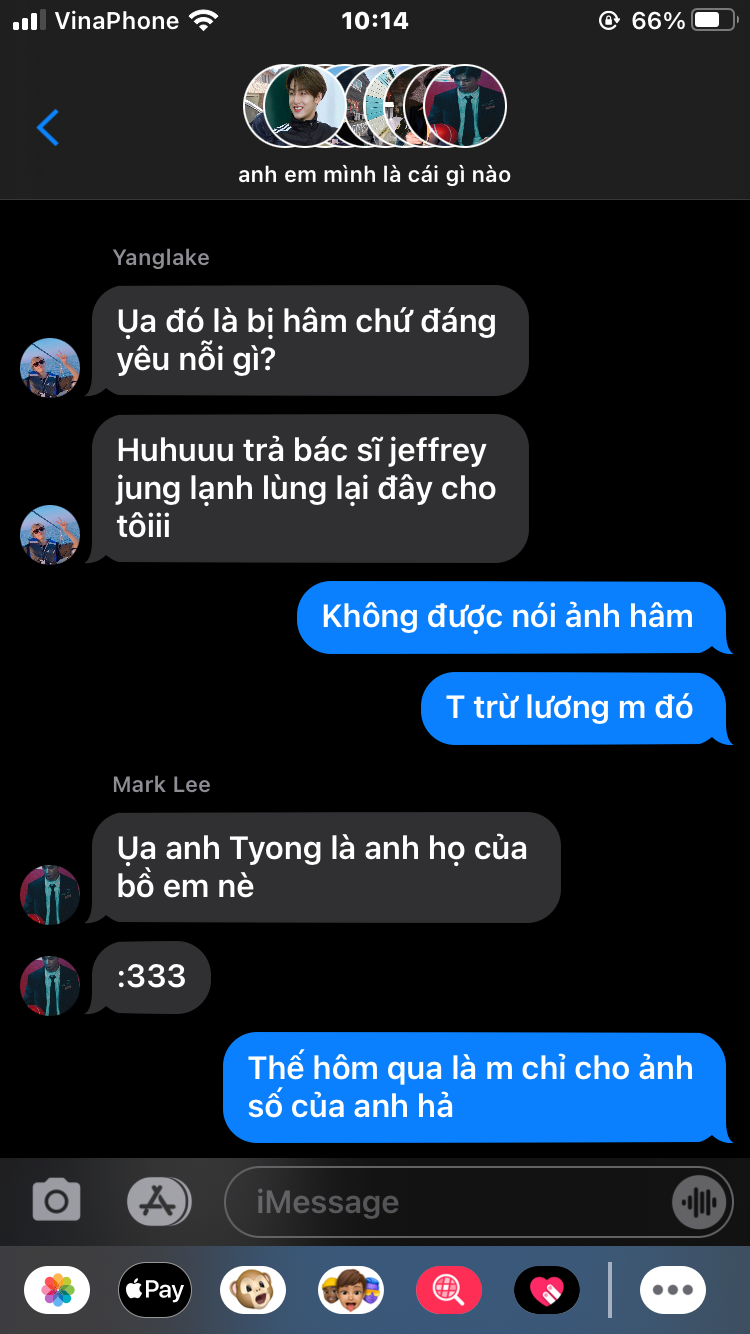Open the camera to attach a photo

pos(56,1201)
